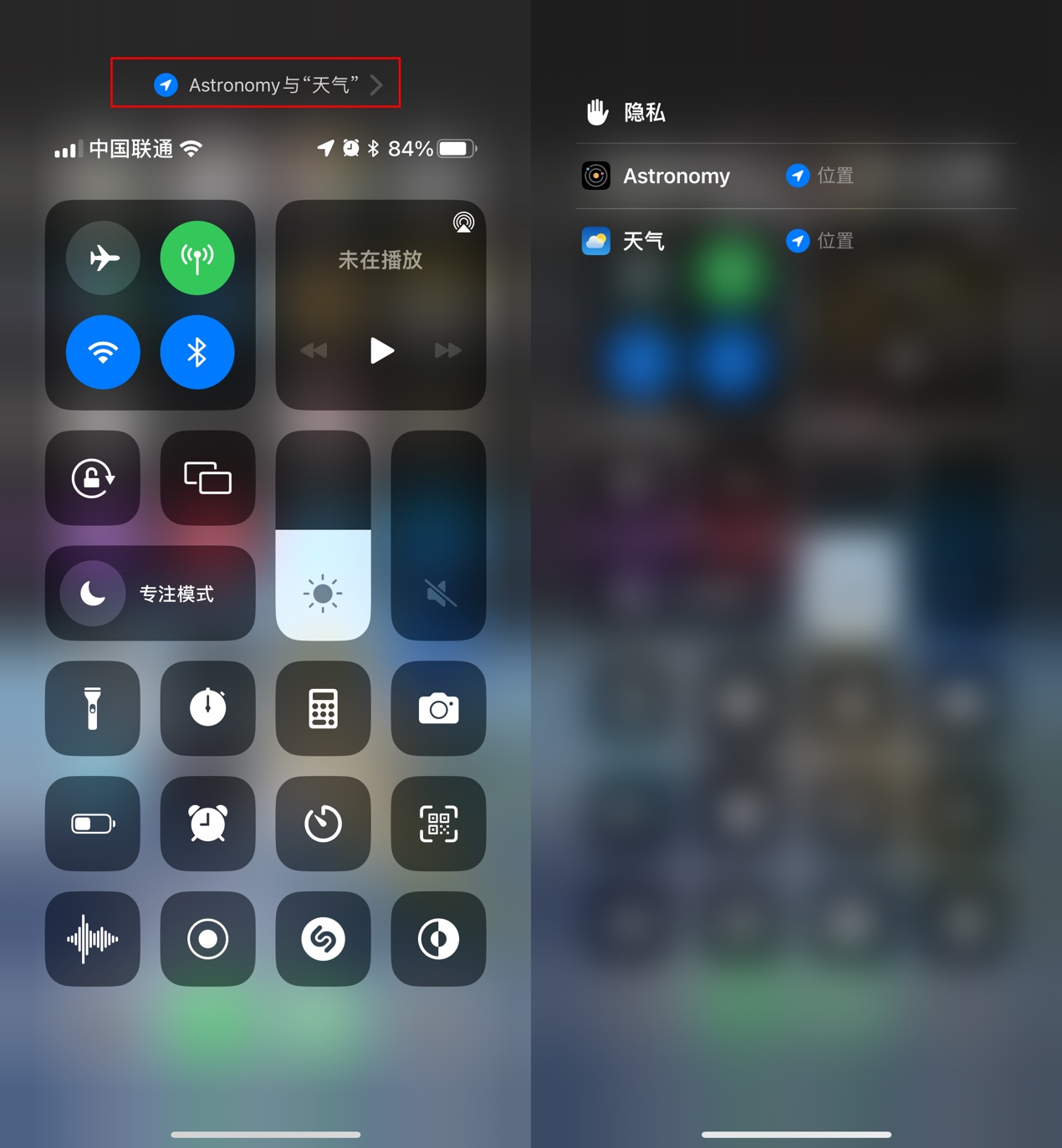This screenshot has width=1062, height=1148.
Task: Turn off cellular data
Action: coord(197,258)
